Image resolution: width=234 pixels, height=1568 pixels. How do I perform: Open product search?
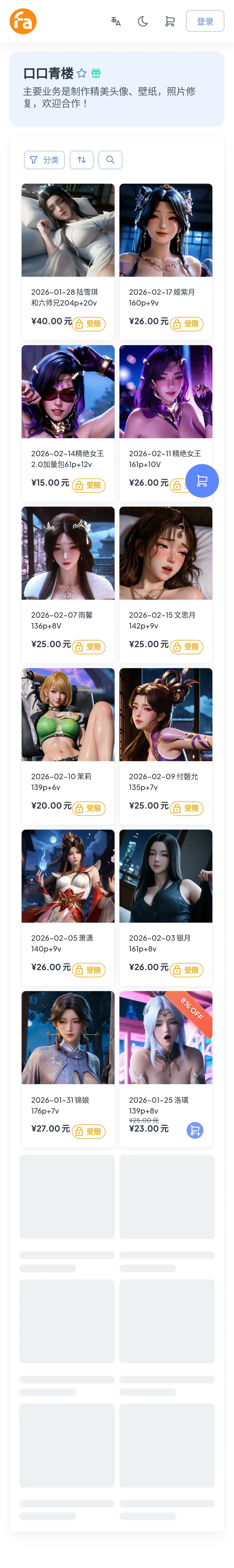click(110, 160)
